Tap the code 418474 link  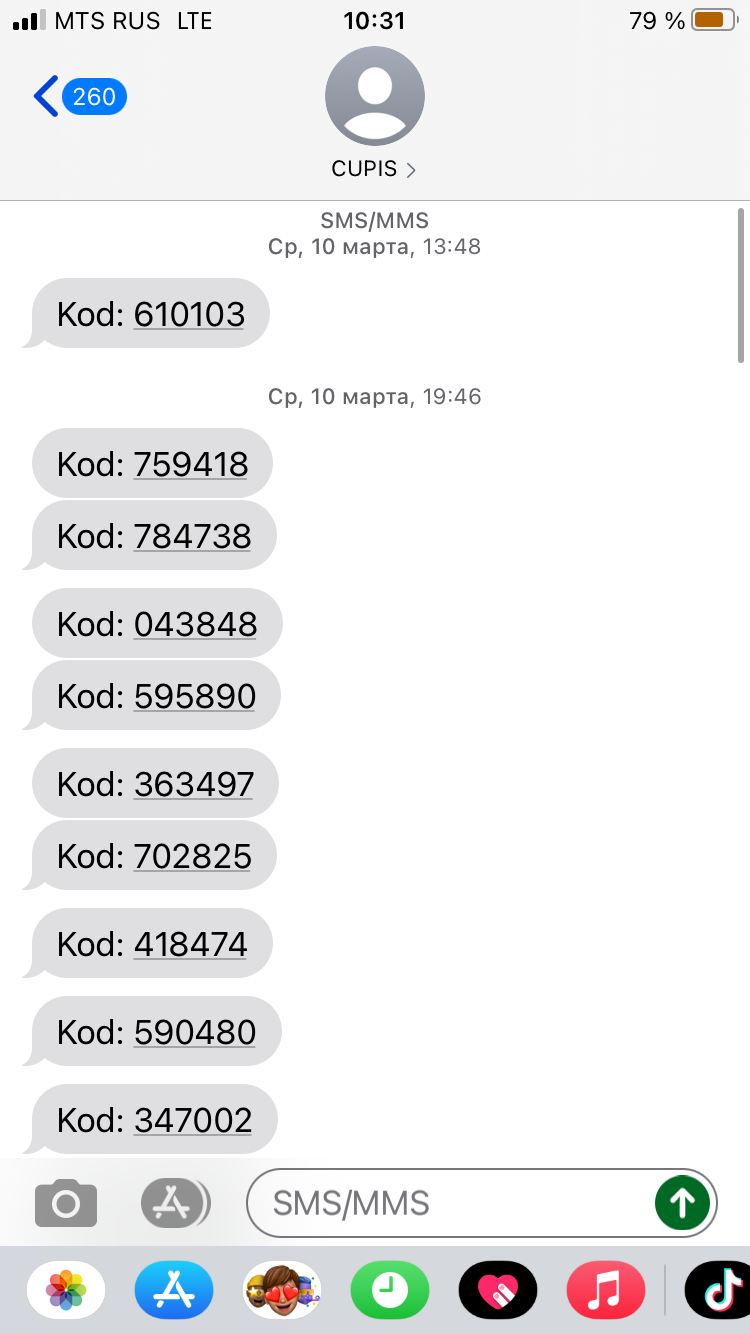click(x=190, y=944)
